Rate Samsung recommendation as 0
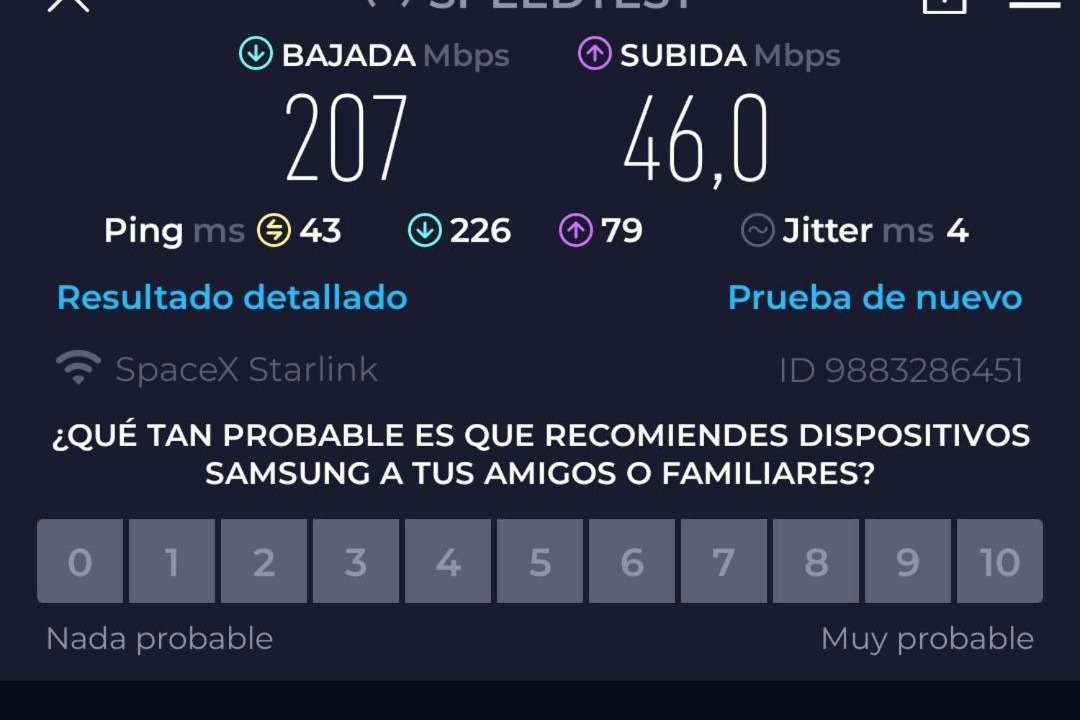 click(x=80, y=562)
